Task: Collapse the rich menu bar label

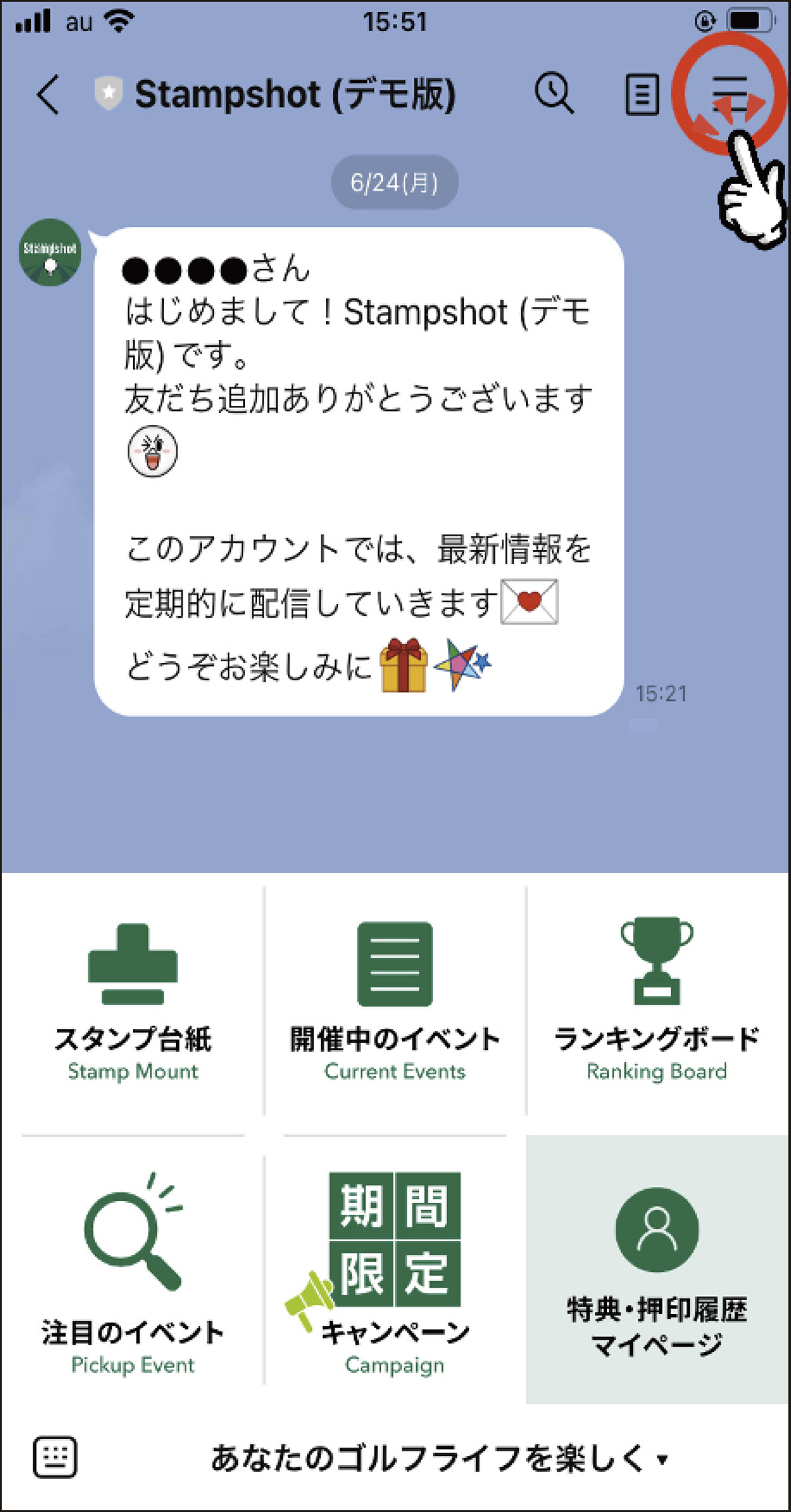Action: 440,1459
